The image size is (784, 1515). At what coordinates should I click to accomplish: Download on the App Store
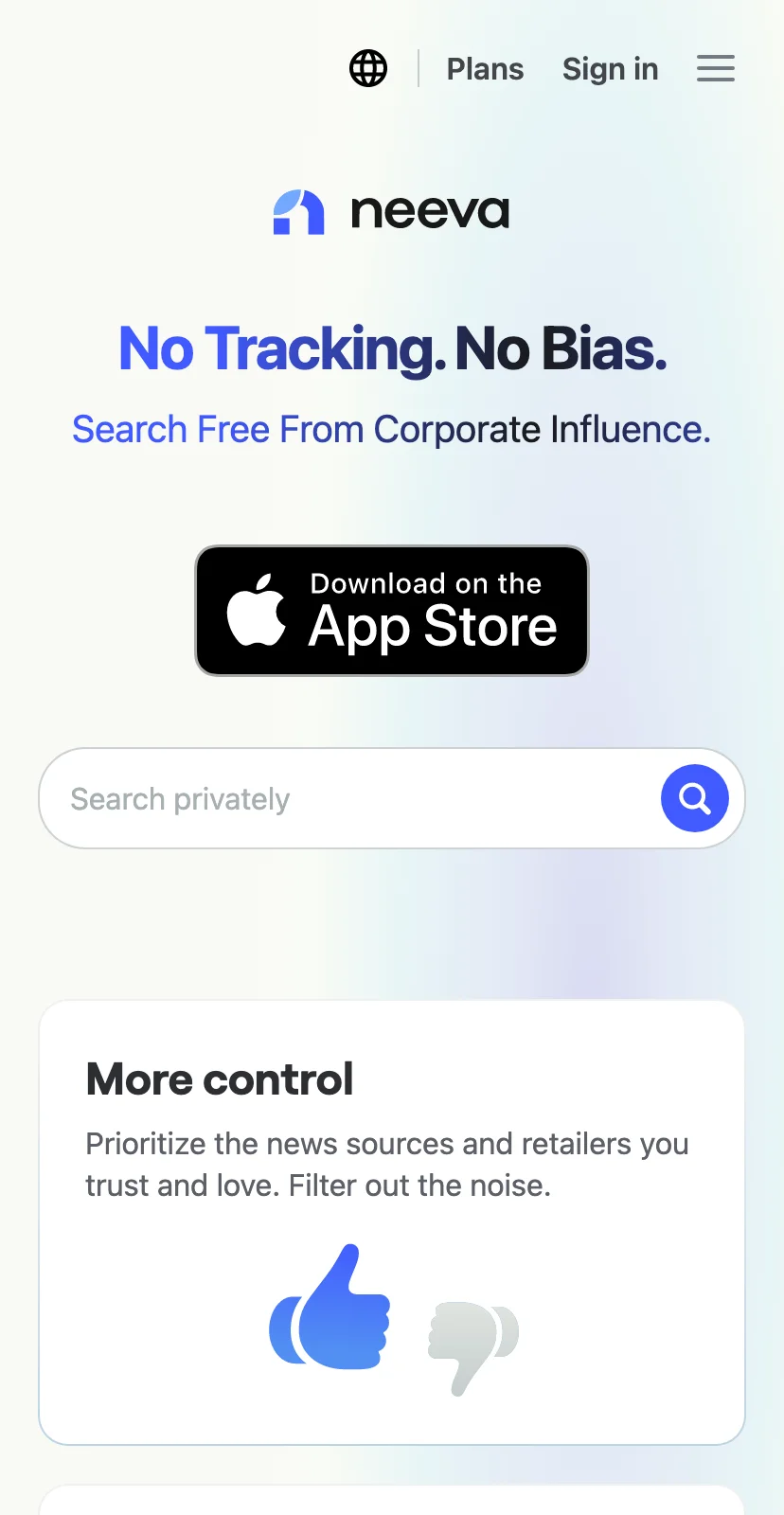click(x=392, y=611)
